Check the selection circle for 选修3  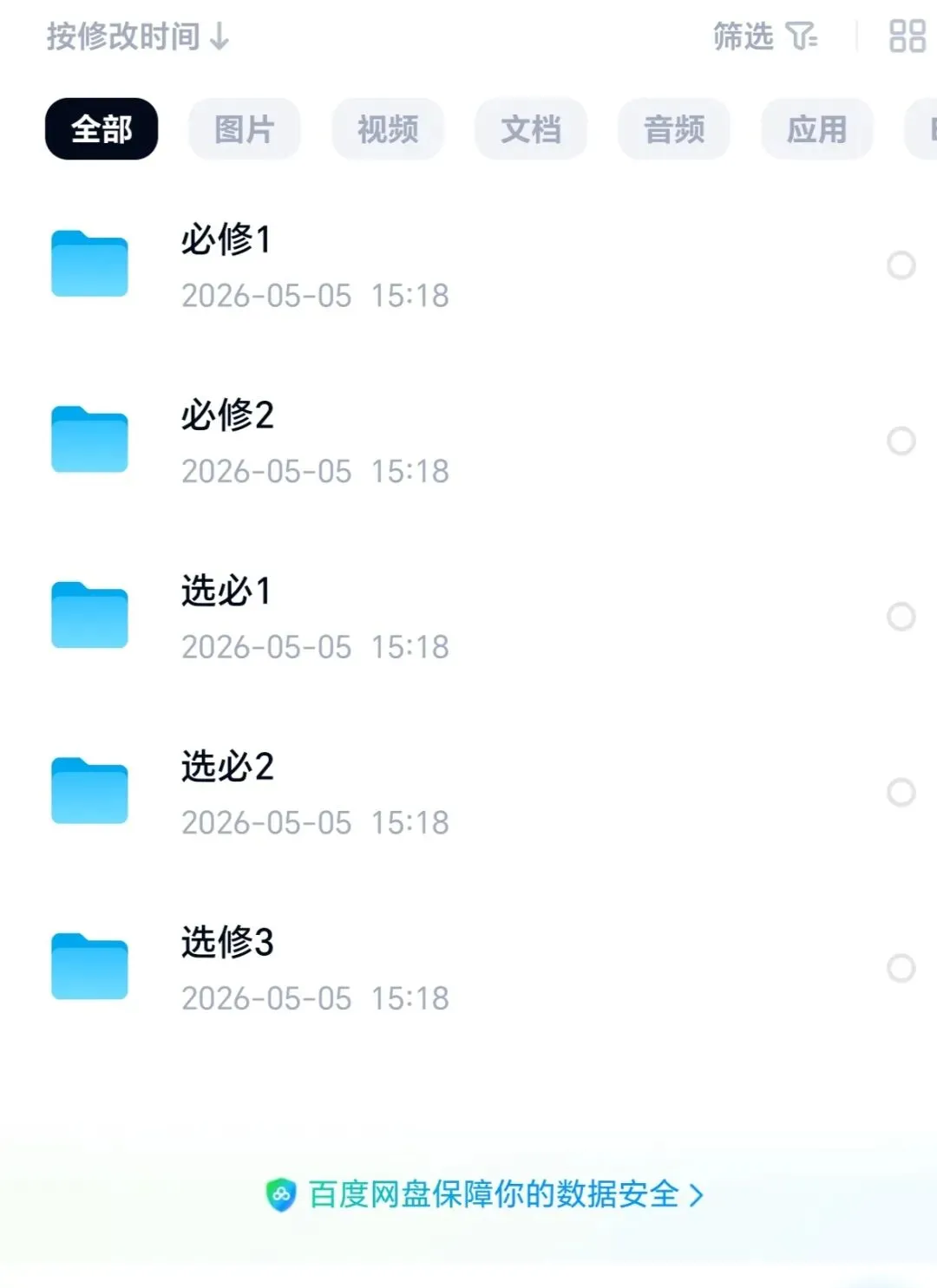coord(901,968)
